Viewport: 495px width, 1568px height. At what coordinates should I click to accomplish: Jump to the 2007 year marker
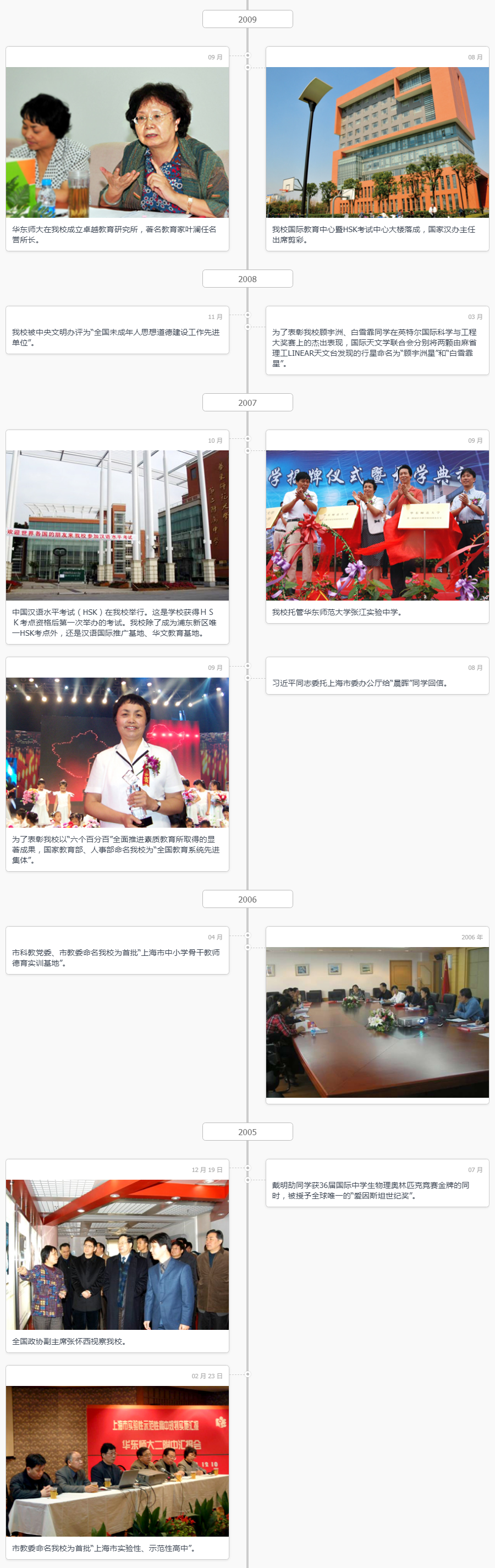[247, 403]
